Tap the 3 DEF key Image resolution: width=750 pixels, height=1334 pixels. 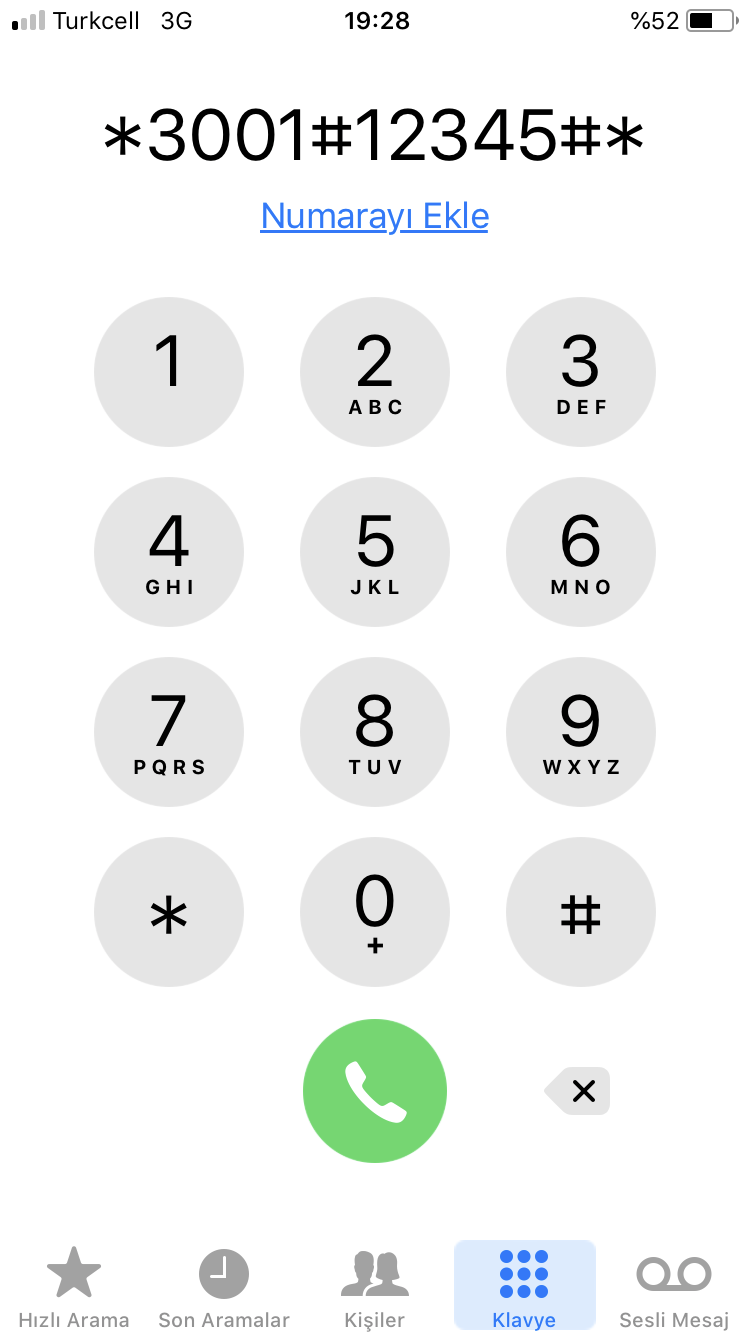pyautogui.click(x=581, y=372)
